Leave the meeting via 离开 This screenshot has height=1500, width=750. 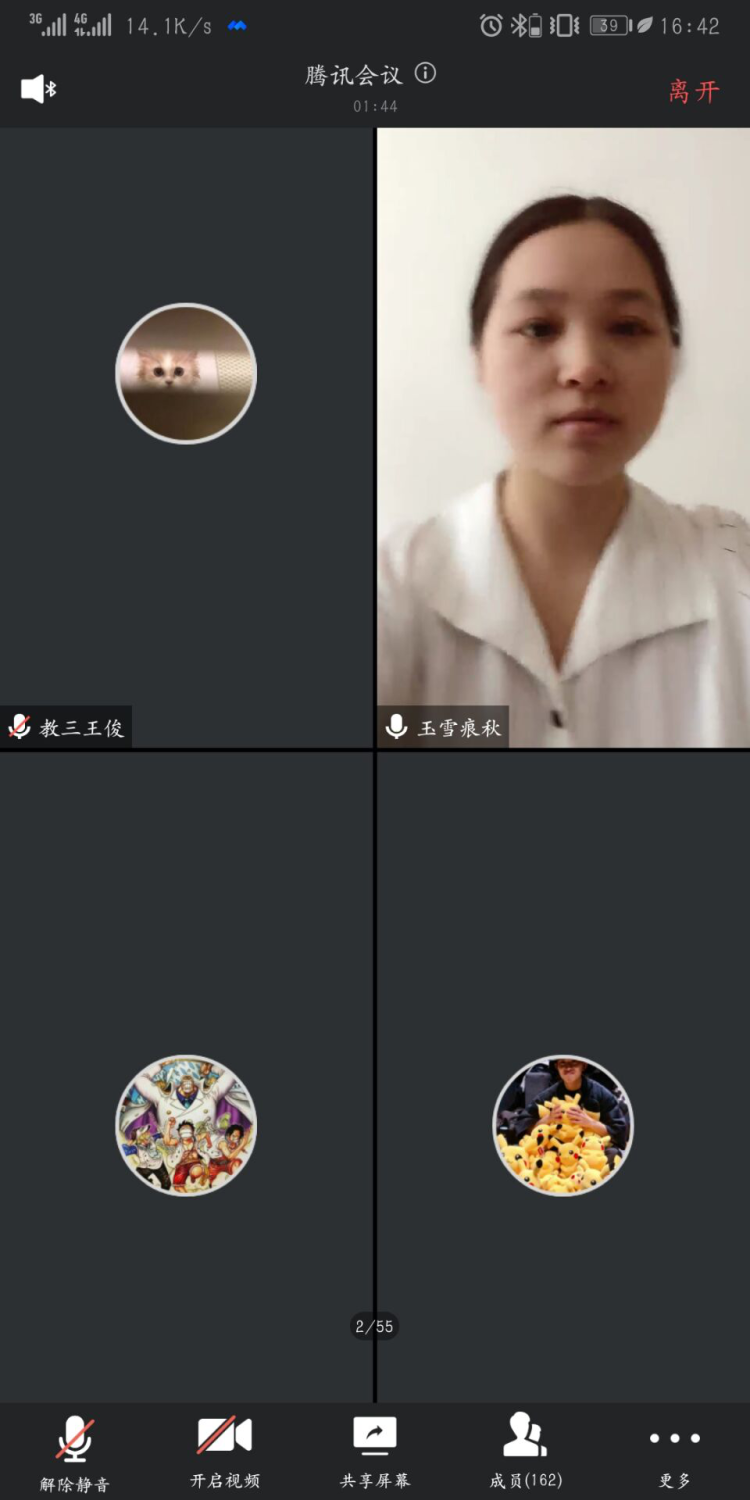pos(693,92)
